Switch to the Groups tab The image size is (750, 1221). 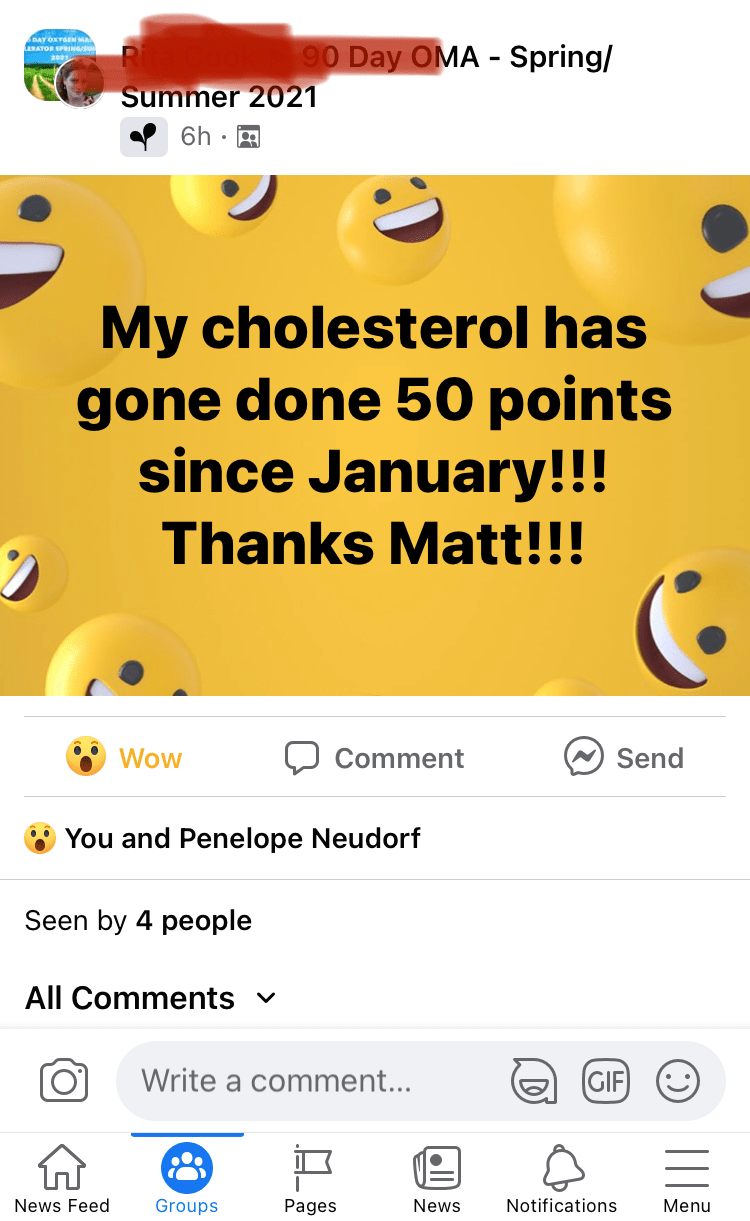point(187,1178)
